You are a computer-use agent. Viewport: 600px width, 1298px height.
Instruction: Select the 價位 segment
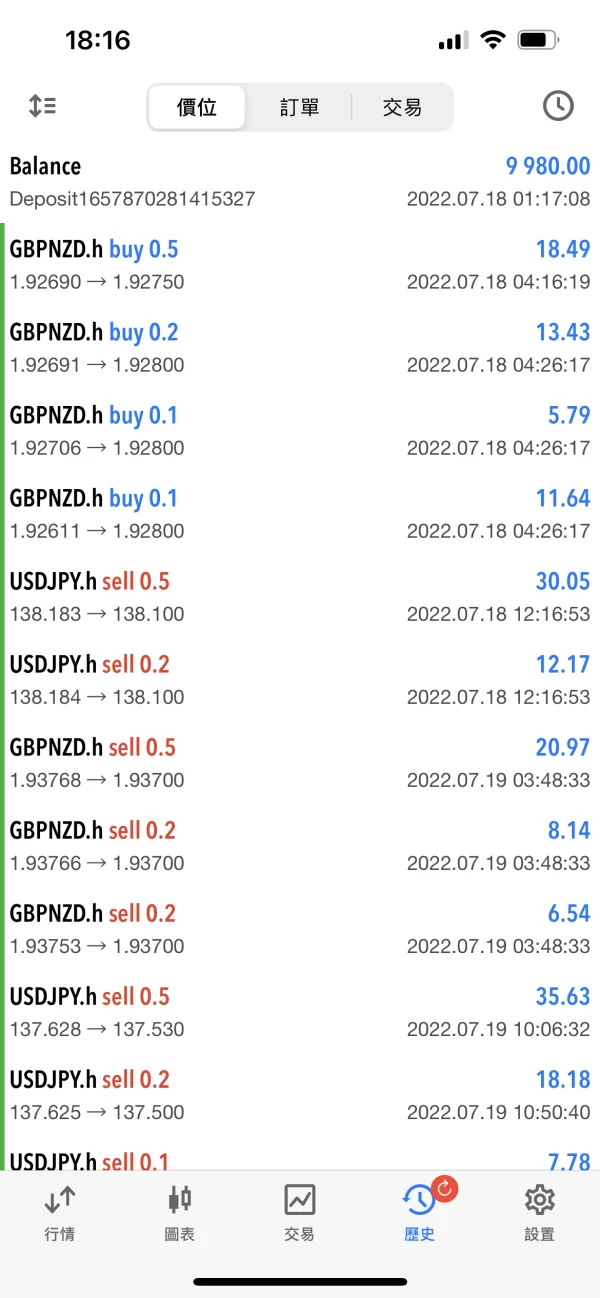tap(197, 107)
